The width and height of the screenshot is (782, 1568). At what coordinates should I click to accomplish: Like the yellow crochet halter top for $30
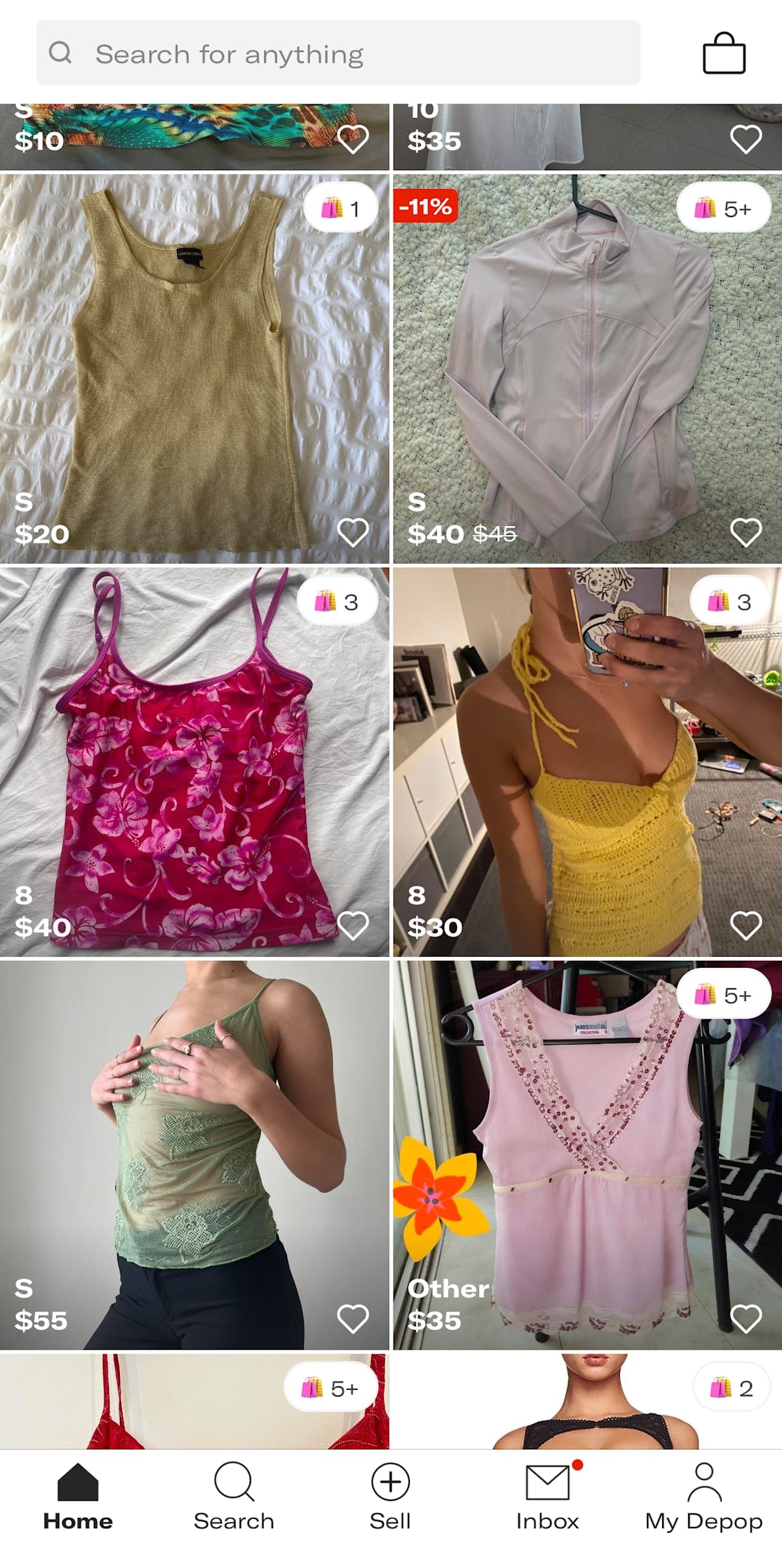click(x=746, y=925)
